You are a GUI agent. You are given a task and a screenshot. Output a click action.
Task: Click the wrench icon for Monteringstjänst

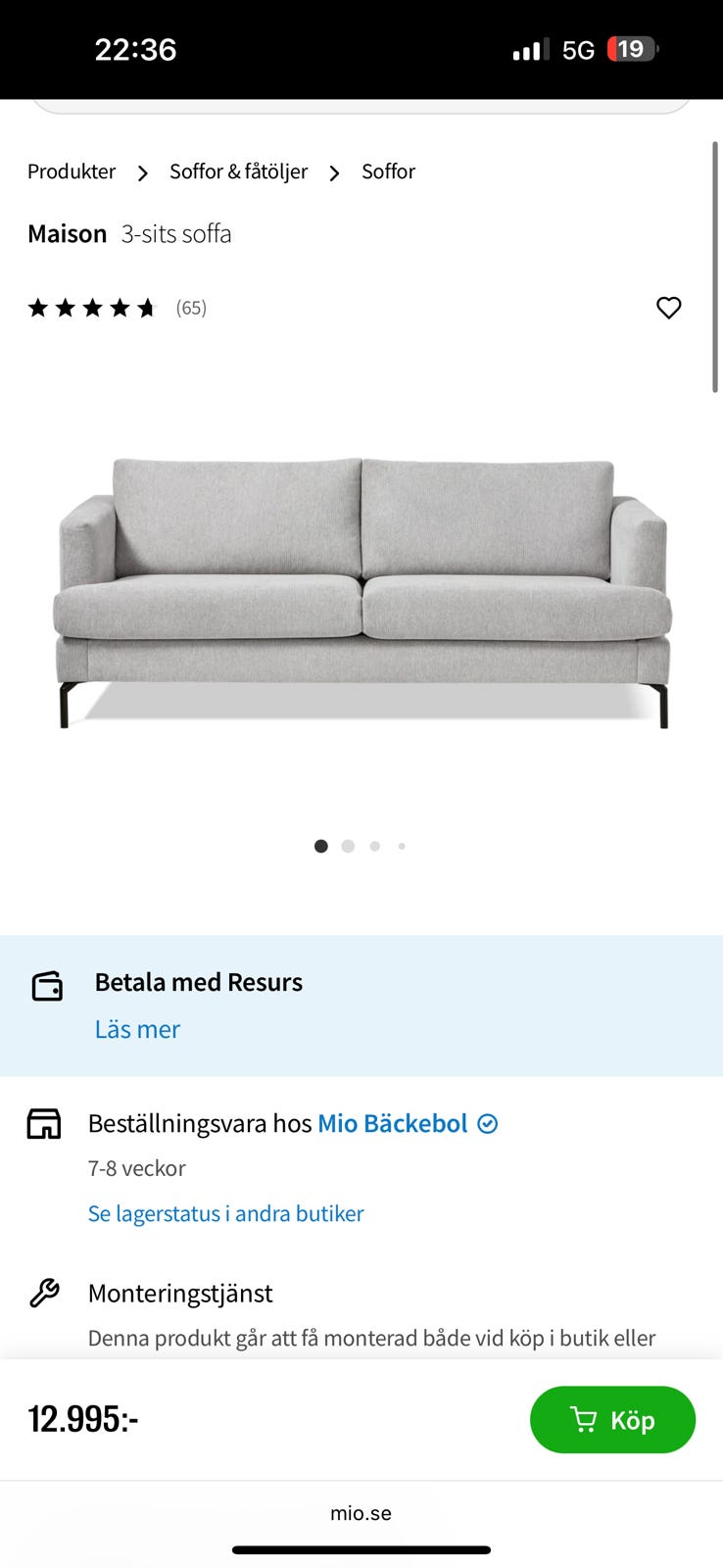tap(41, 1293)
